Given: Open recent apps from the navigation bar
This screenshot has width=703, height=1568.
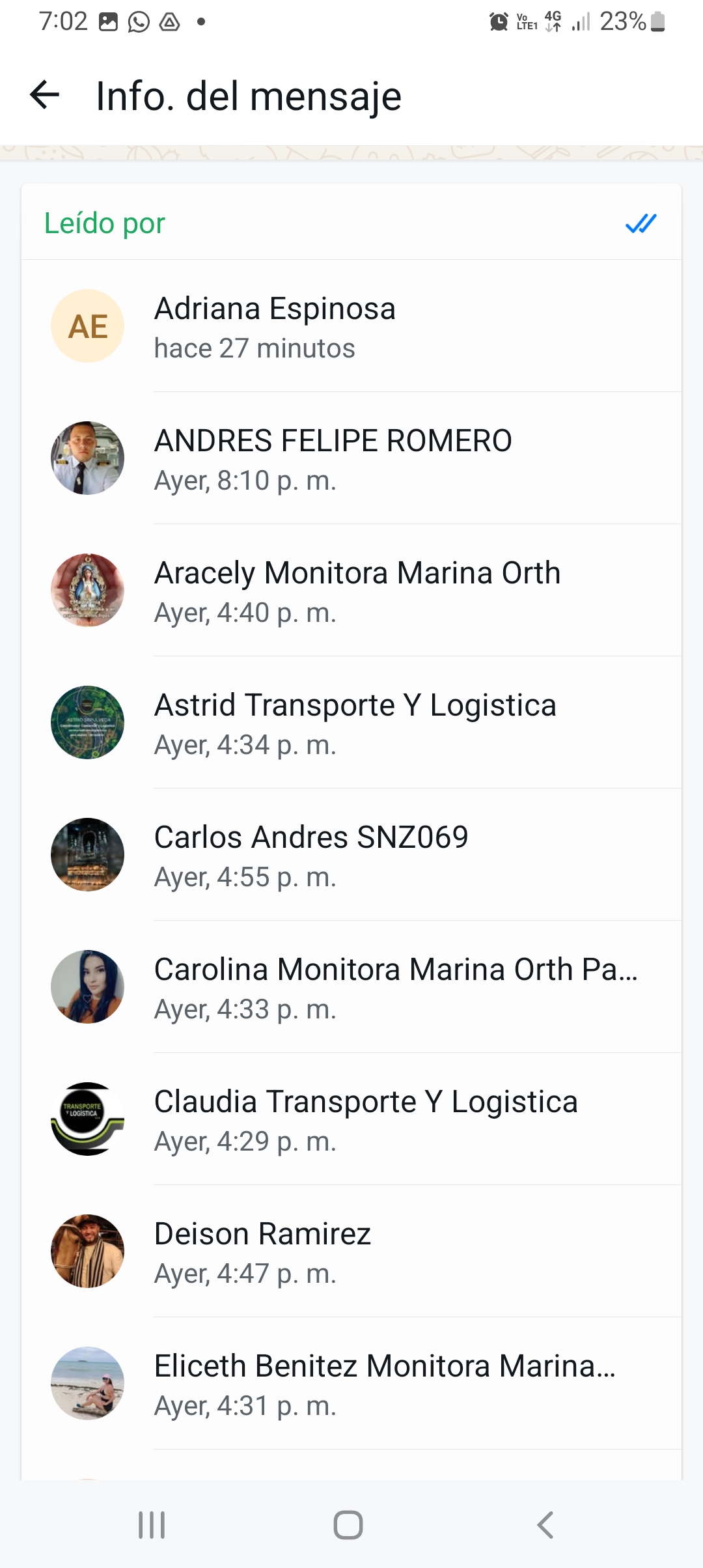Looking at the screenshot, I should [152, 1525].
